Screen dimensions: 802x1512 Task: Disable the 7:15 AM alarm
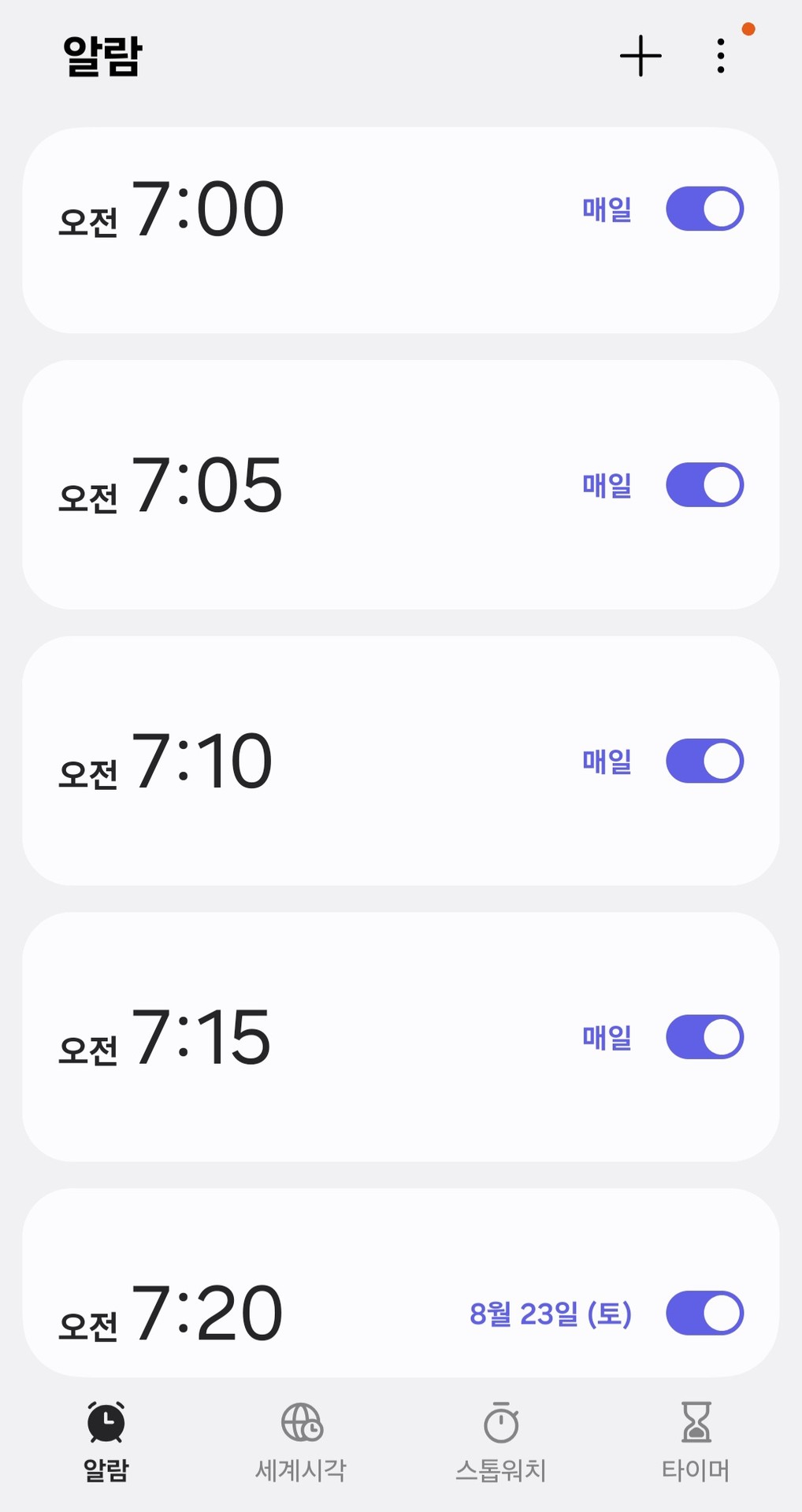(x=704, y=1037)
